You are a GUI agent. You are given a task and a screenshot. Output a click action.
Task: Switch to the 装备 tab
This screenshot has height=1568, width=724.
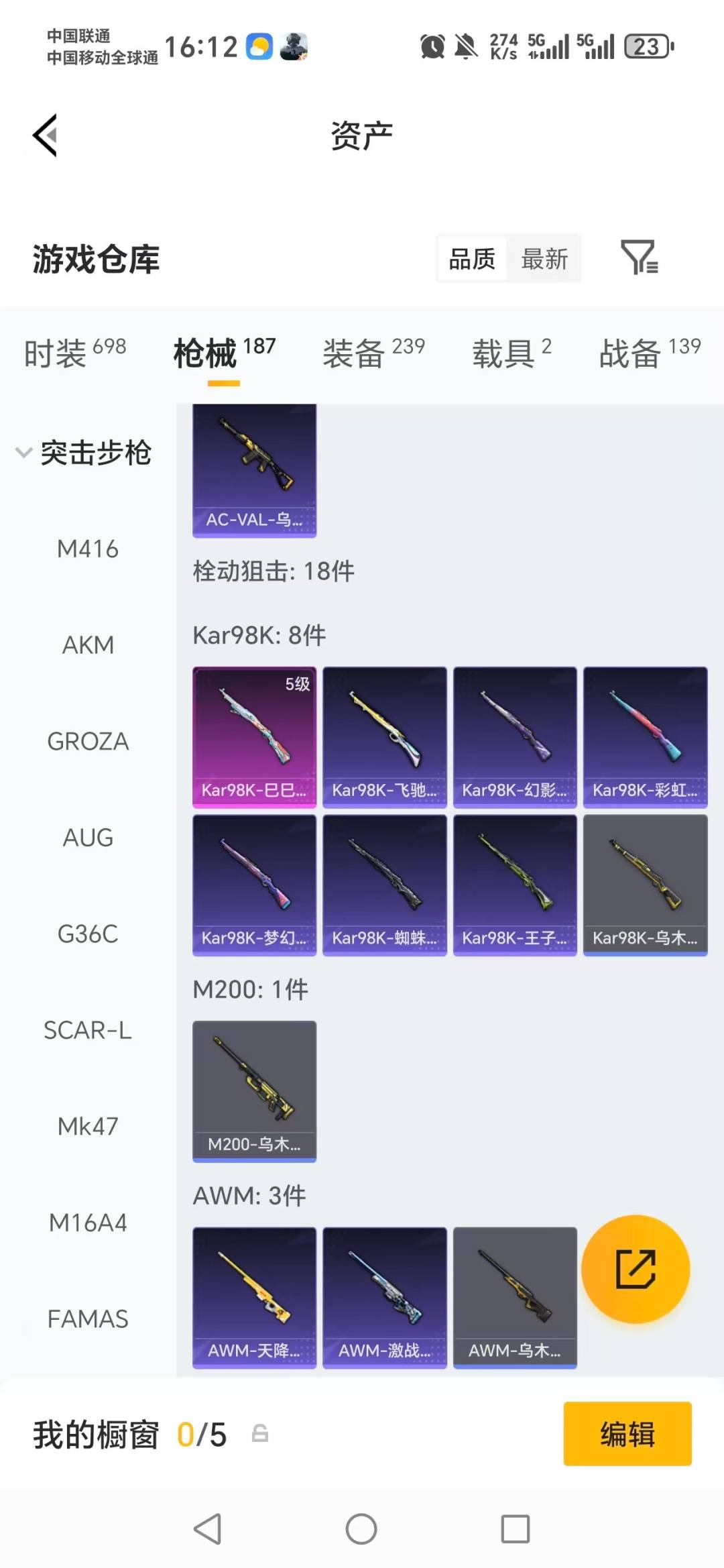click(x=353, y=352)
